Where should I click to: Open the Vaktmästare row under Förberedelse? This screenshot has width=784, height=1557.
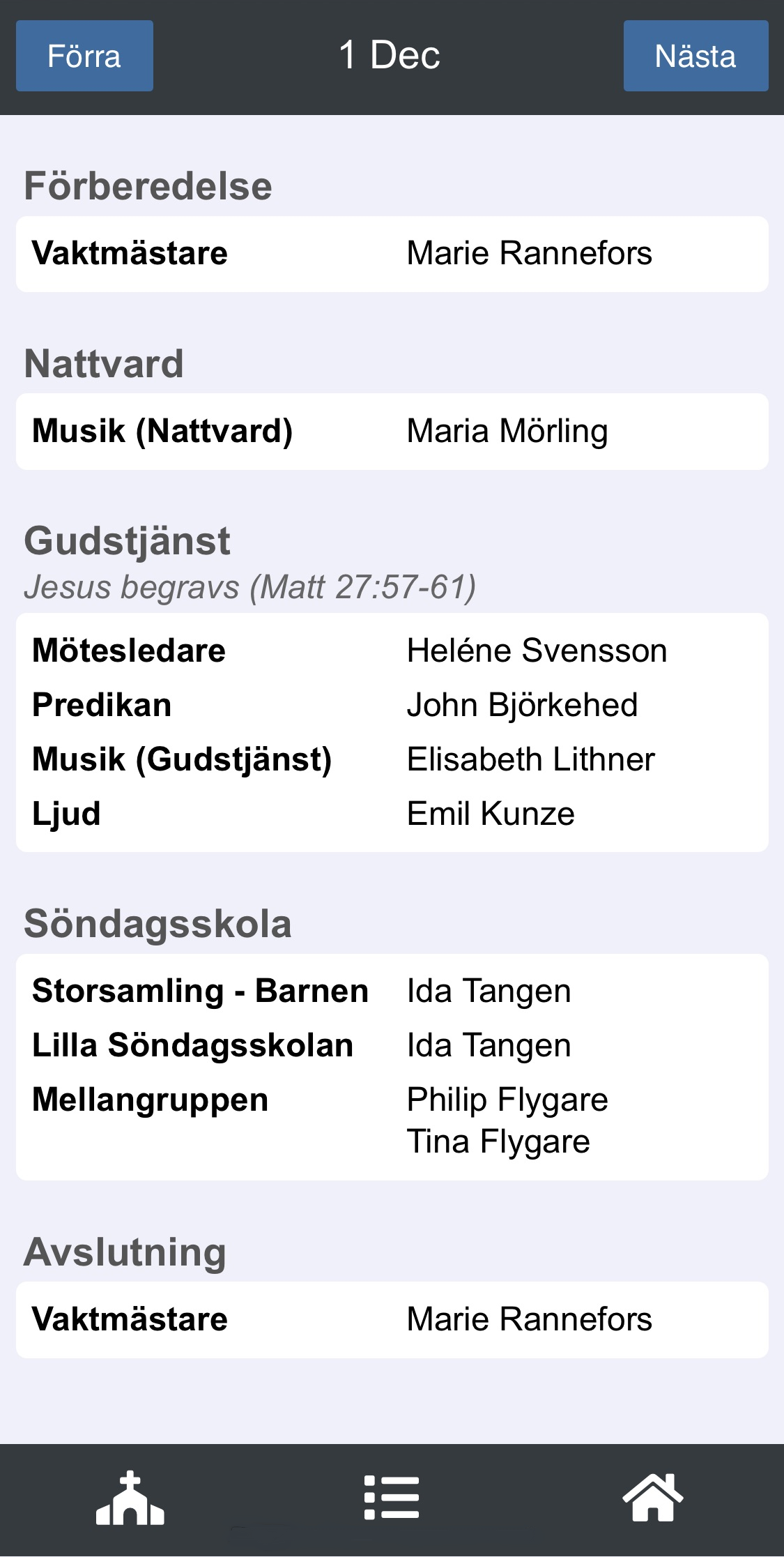pyautogui.click(x=130, y=253)
